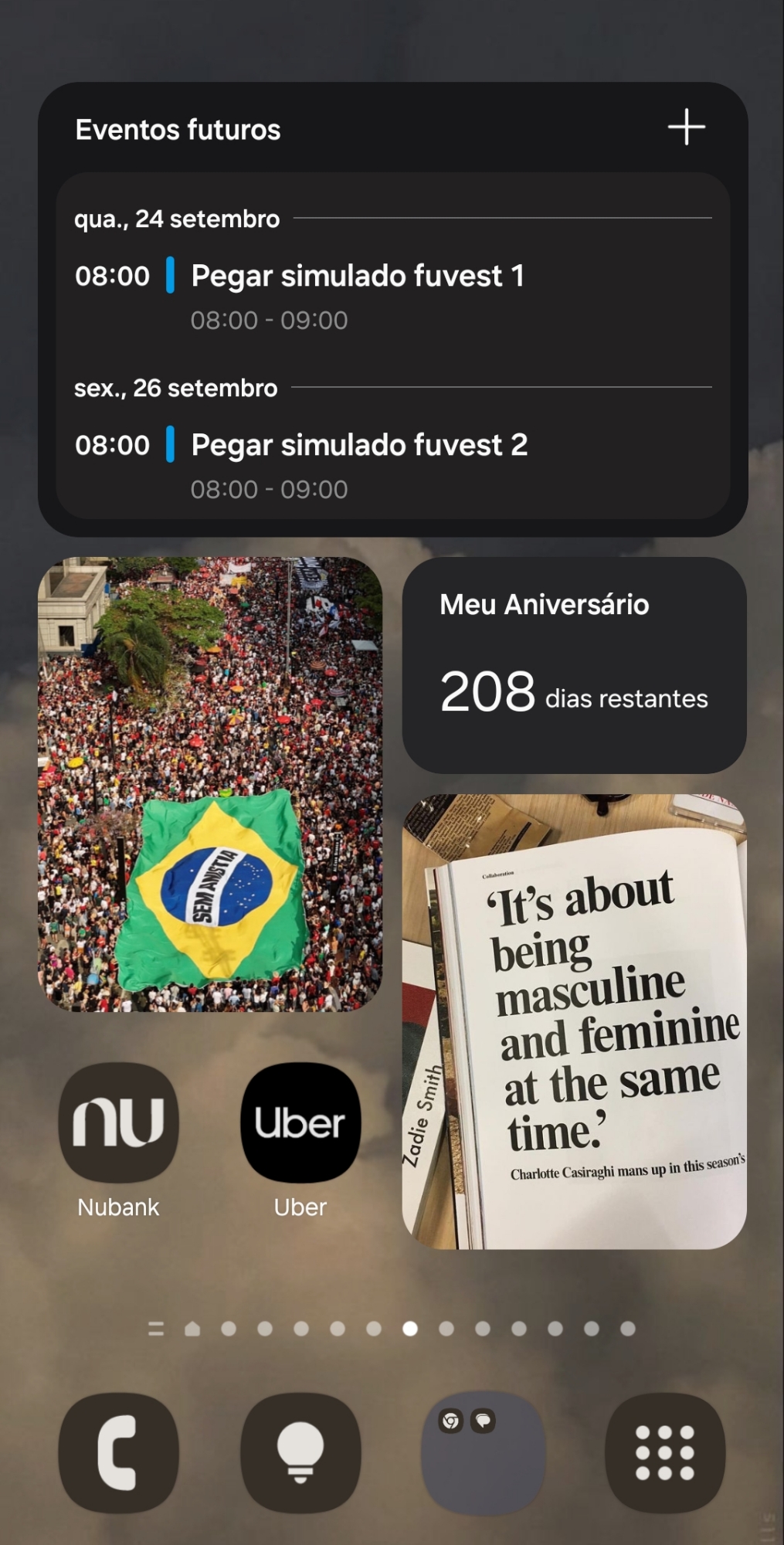Screen dimensions: 784x1545
Task: Open the crowd and flag photo widget
Action: pos(210,784)
